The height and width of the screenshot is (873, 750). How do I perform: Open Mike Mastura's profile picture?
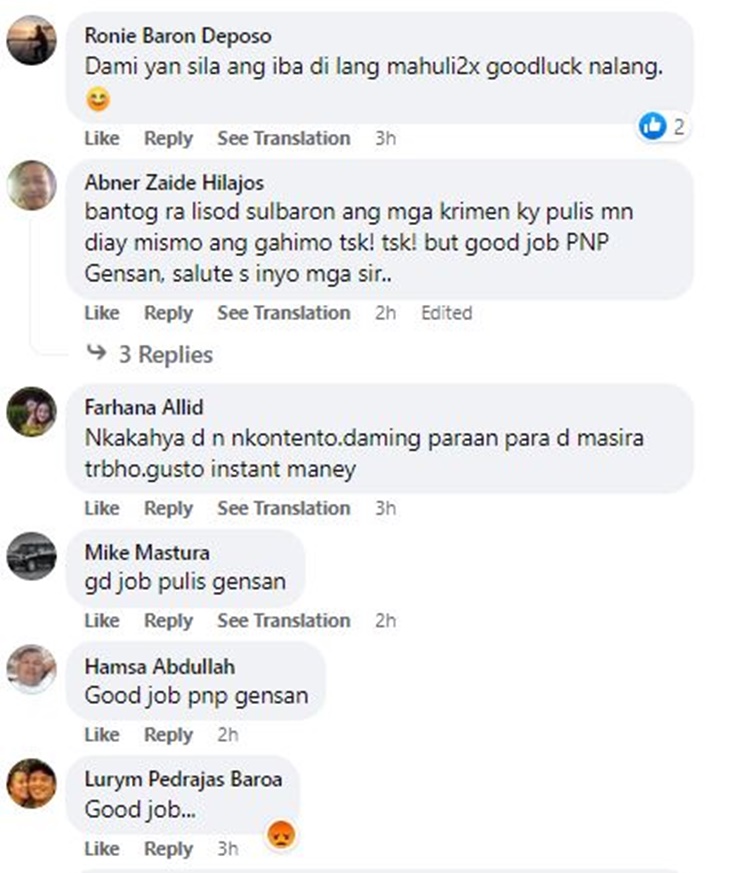(31, 556)
